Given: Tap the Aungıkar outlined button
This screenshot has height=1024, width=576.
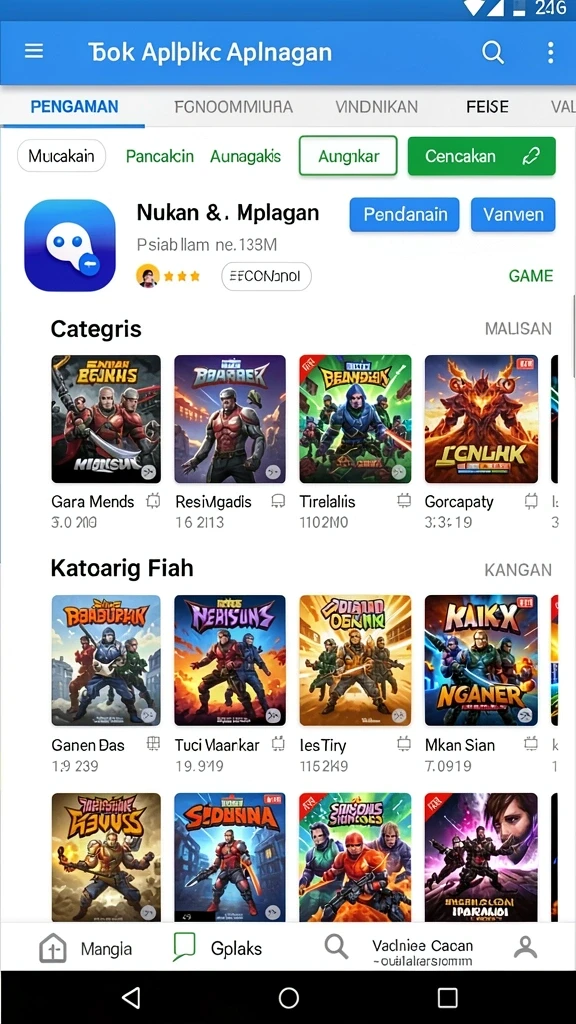Looking at the screenshot, I should tap(348, 156).
